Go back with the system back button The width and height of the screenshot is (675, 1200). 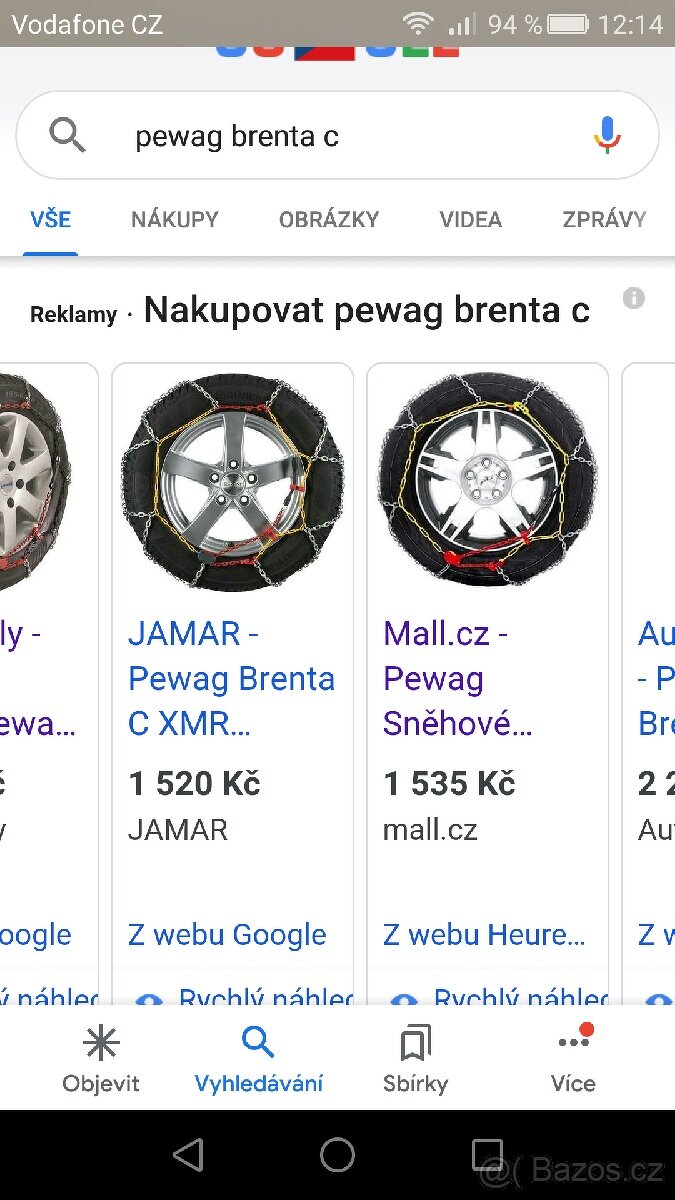coord(187,1155)
